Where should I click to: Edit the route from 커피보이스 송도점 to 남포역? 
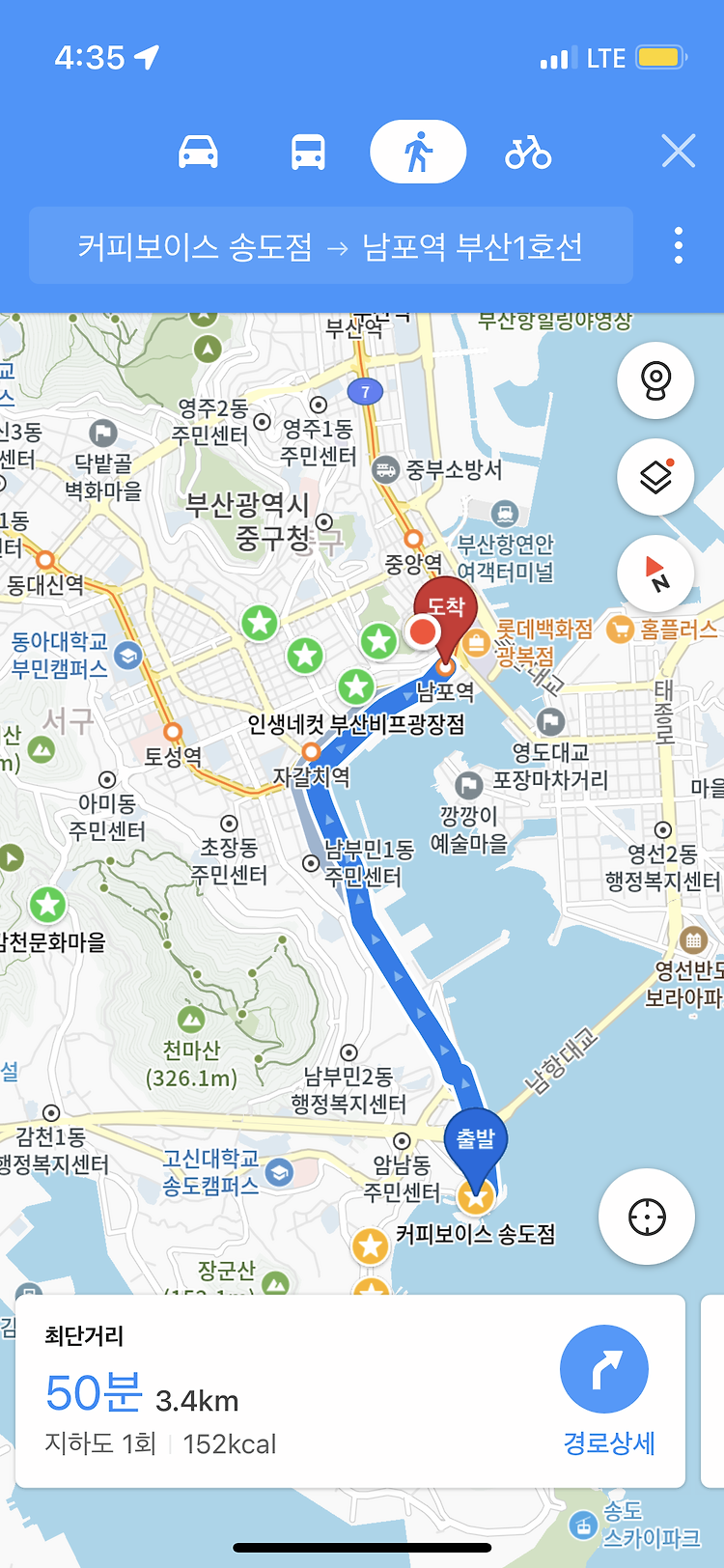(x=331, y=246)
